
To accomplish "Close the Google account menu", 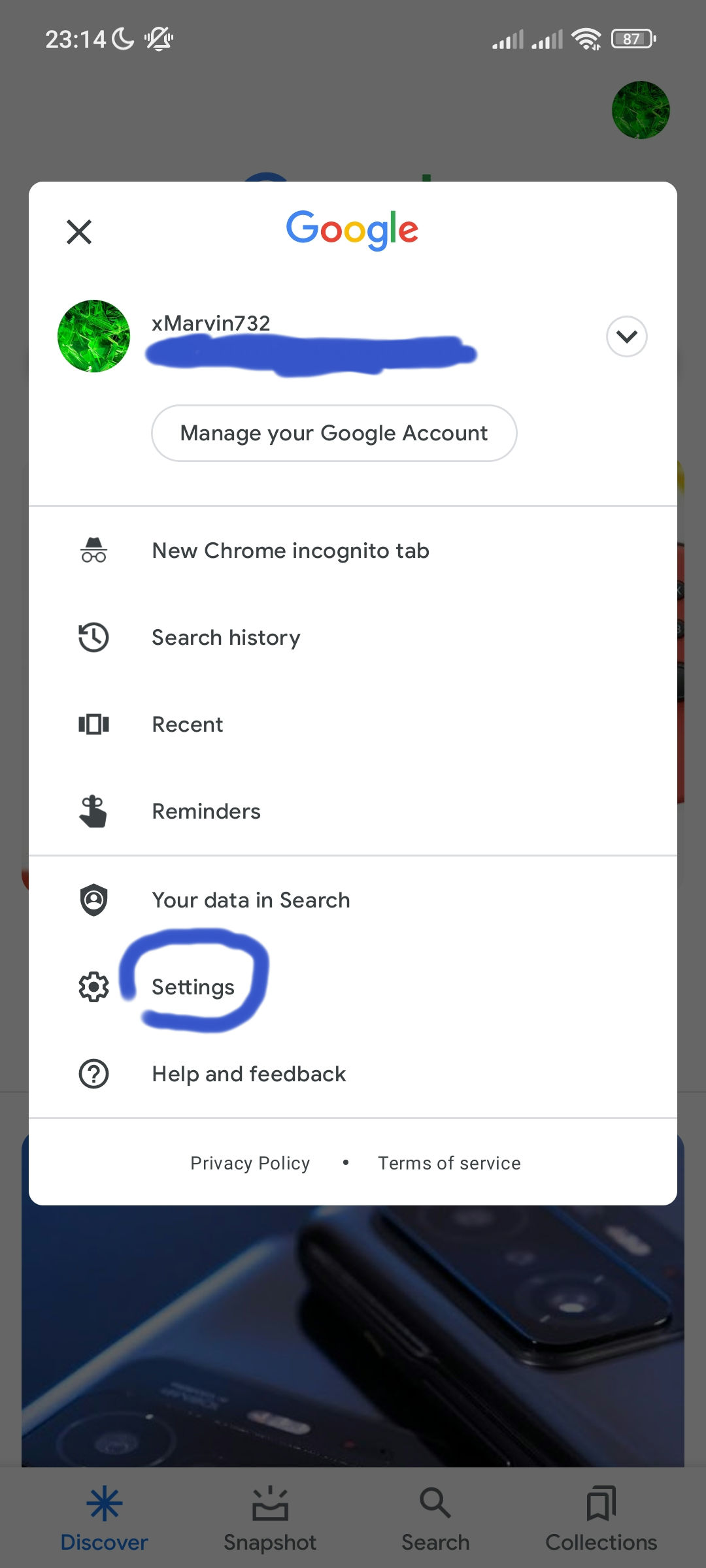I will pyautogui.click(x=79, y=232).
